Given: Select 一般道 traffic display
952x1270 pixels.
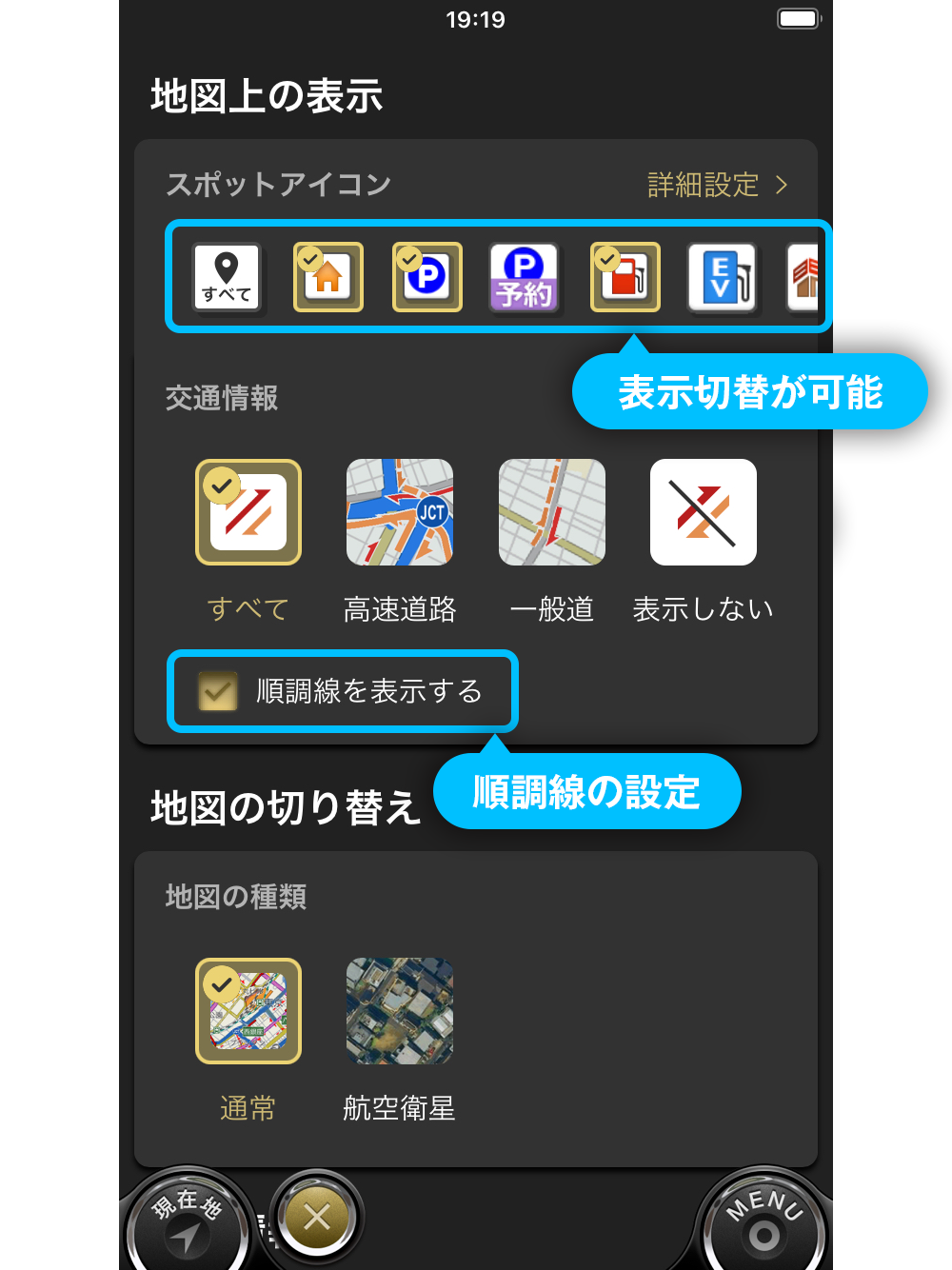Looking at the screenshot, I should click(552, 512).
